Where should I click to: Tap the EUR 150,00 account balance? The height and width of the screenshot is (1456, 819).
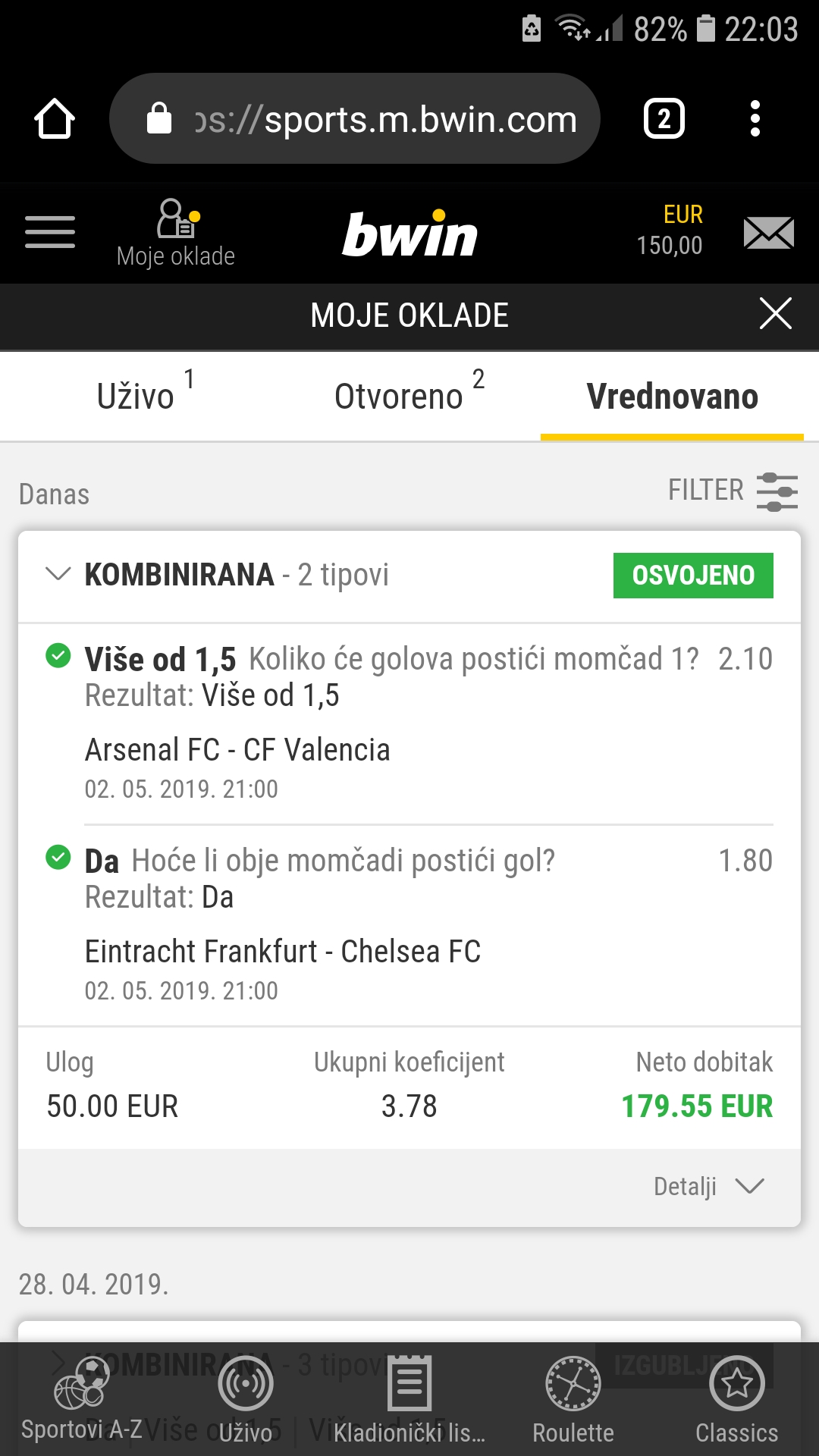[x=670, y=230]
